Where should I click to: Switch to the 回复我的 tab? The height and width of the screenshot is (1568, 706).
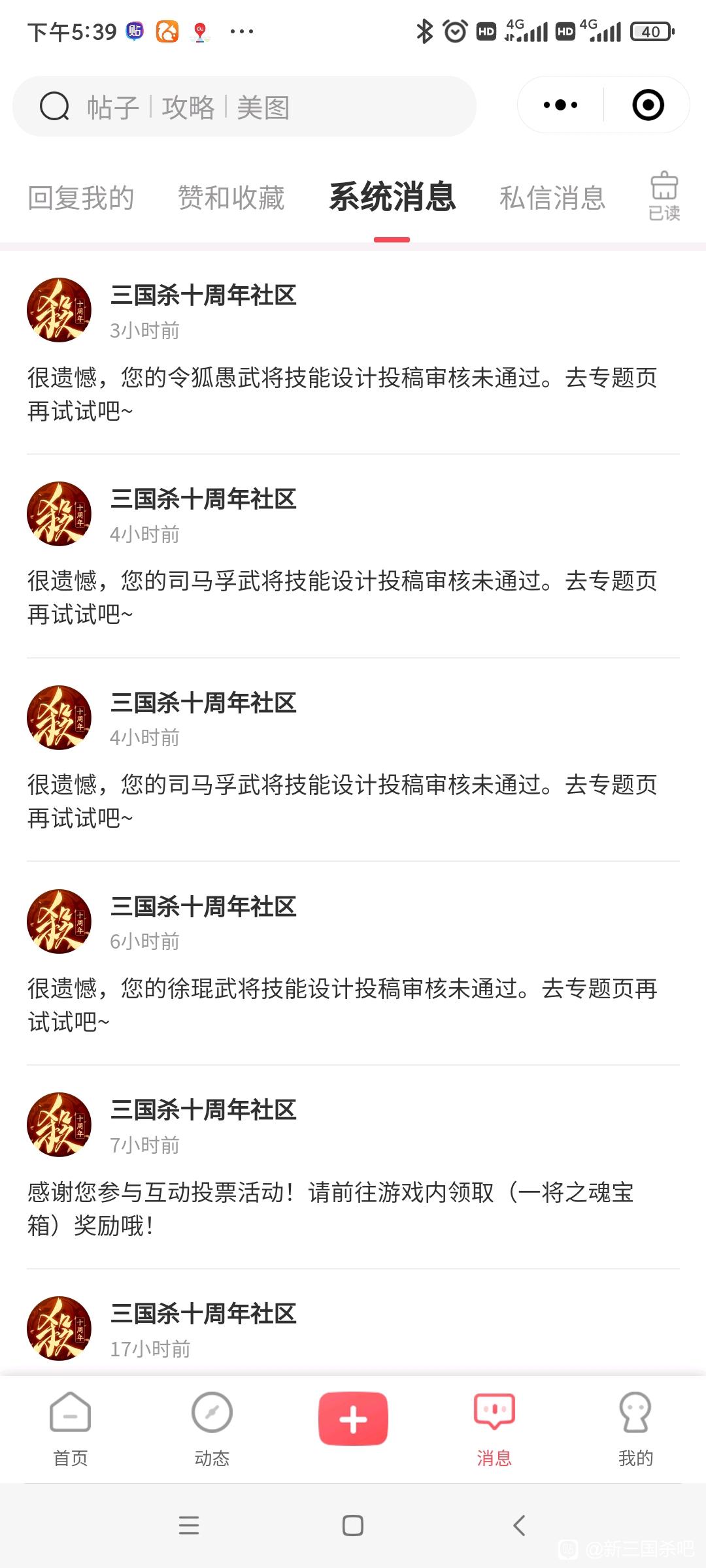pos(81,197)
